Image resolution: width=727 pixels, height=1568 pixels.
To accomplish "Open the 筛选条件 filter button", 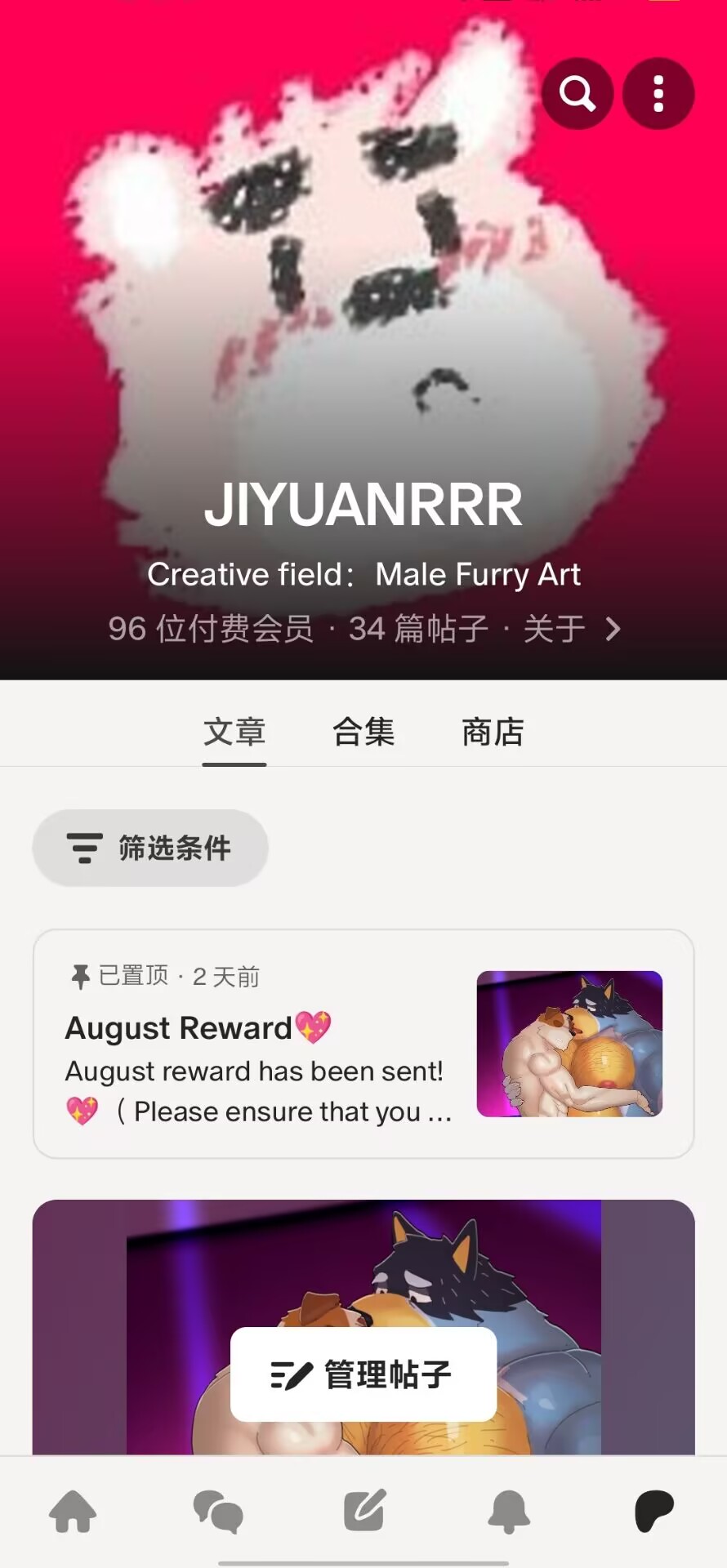I will [x=150, y=848].
